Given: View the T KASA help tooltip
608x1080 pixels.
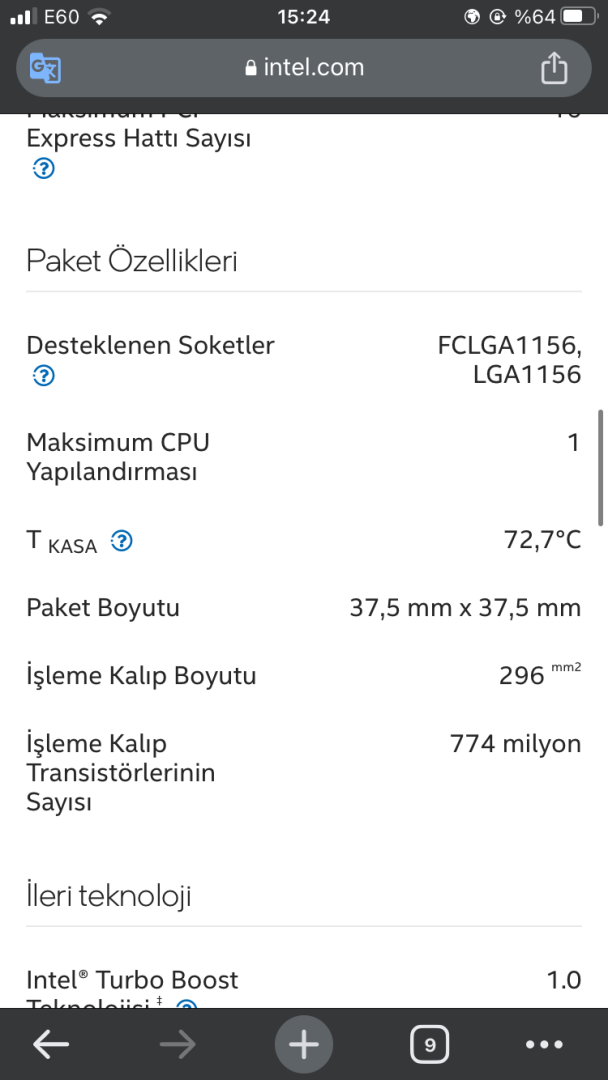Looking at the screenshot, I should point(121,542).
